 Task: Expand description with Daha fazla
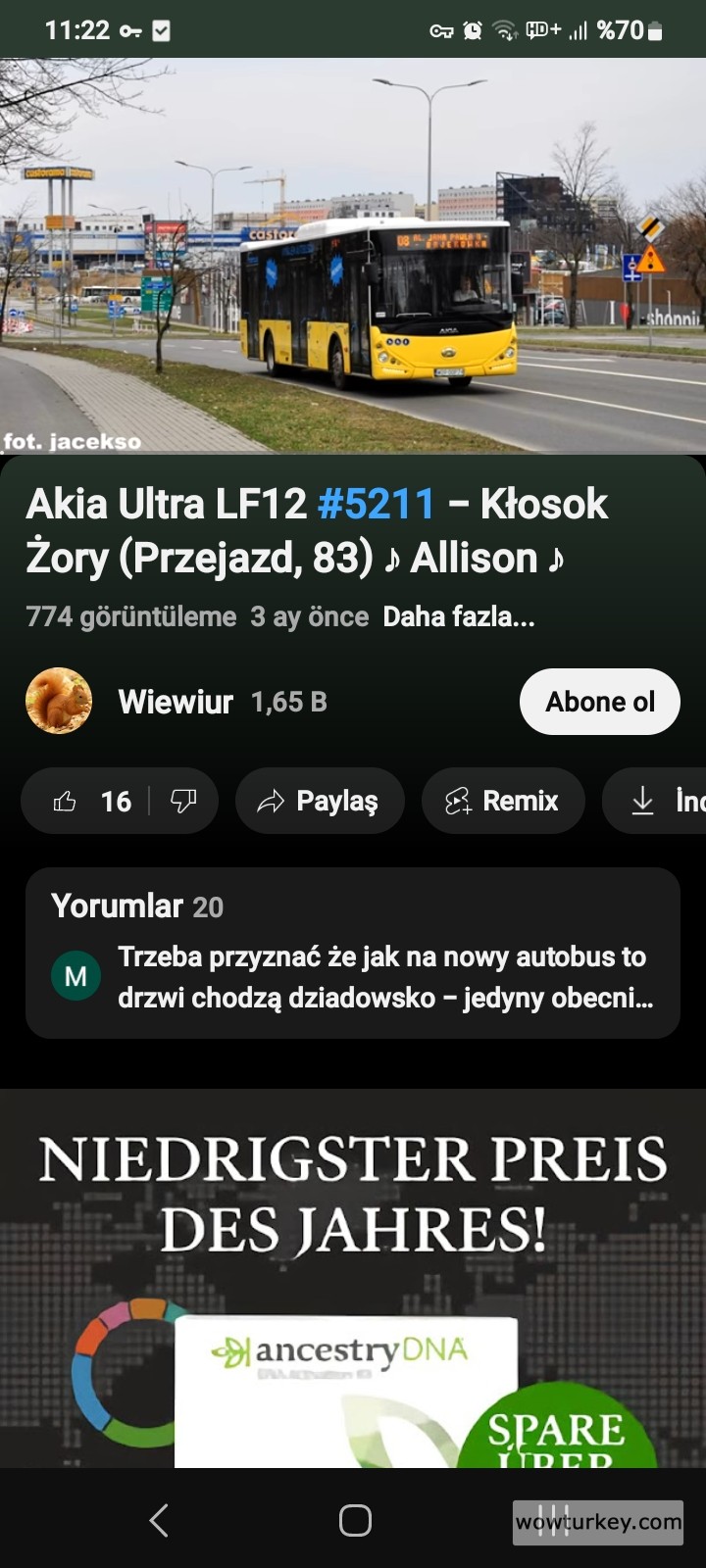(x=459, y=617)
